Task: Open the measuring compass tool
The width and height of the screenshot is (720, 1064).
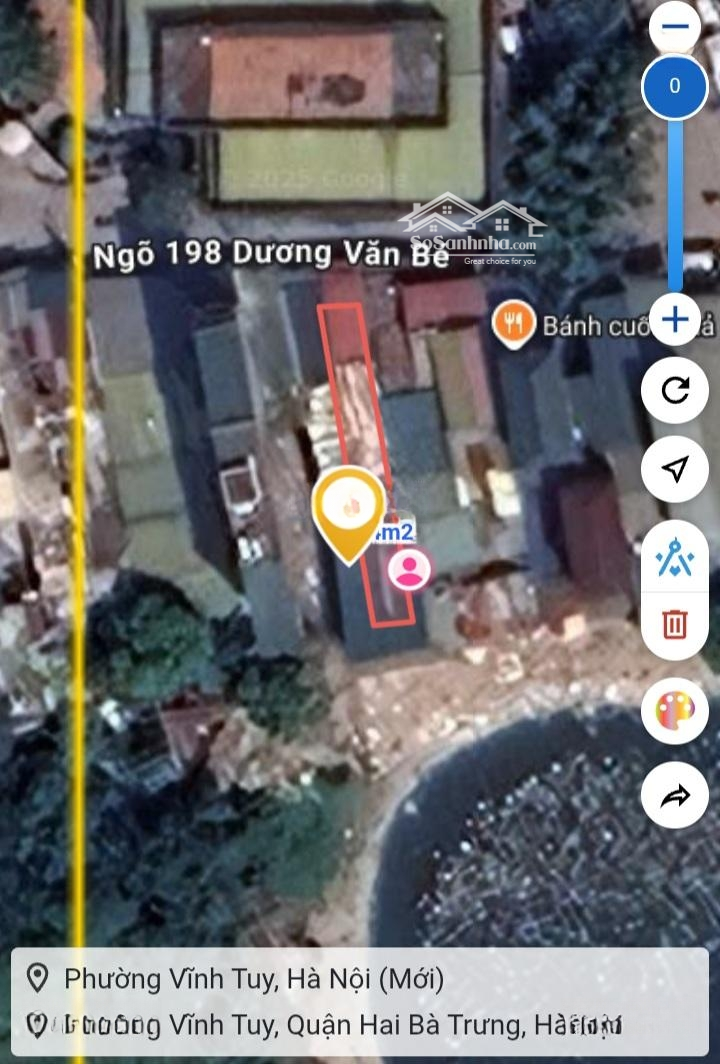Action: point(675,557)
